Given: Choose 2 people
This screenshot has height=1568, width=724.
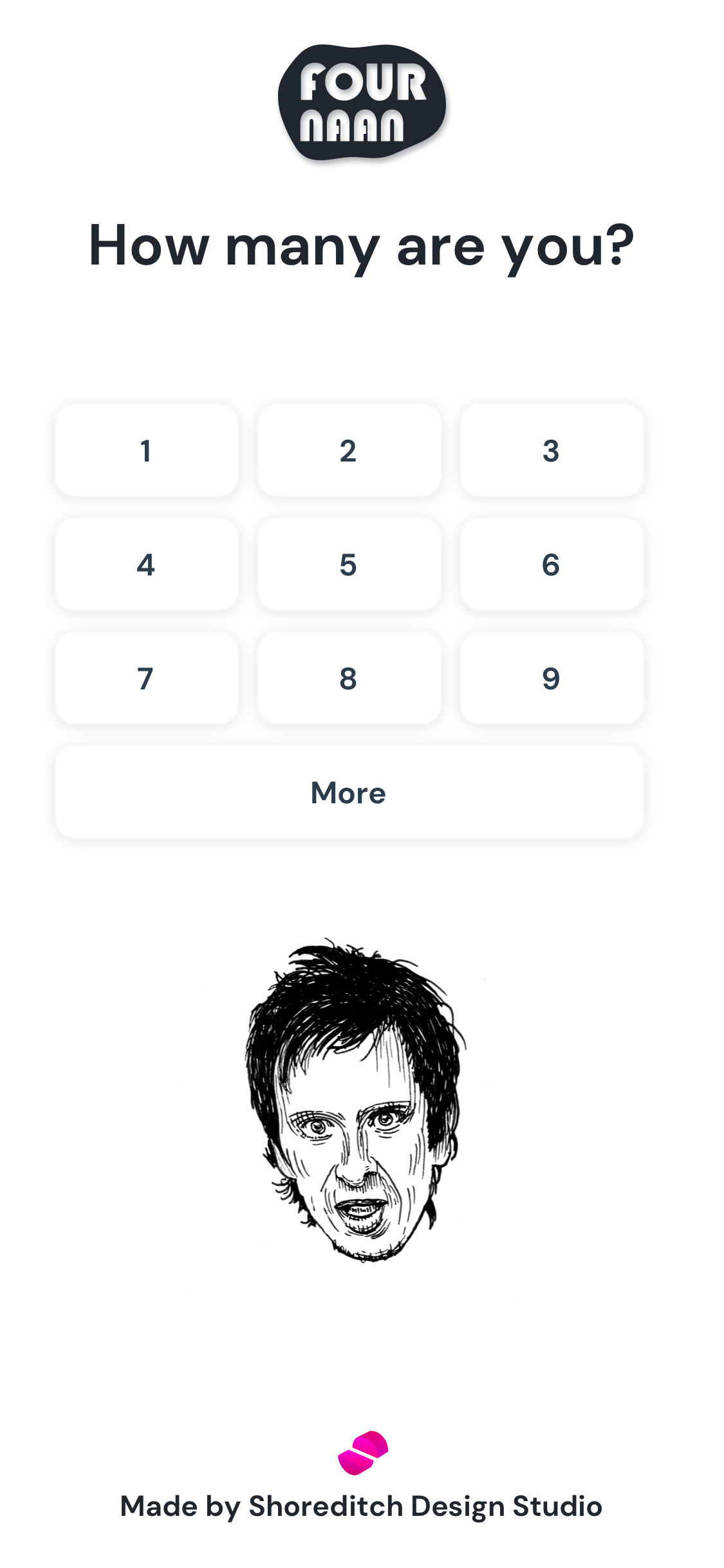Looking at the screenshot, I should point(349,451).
